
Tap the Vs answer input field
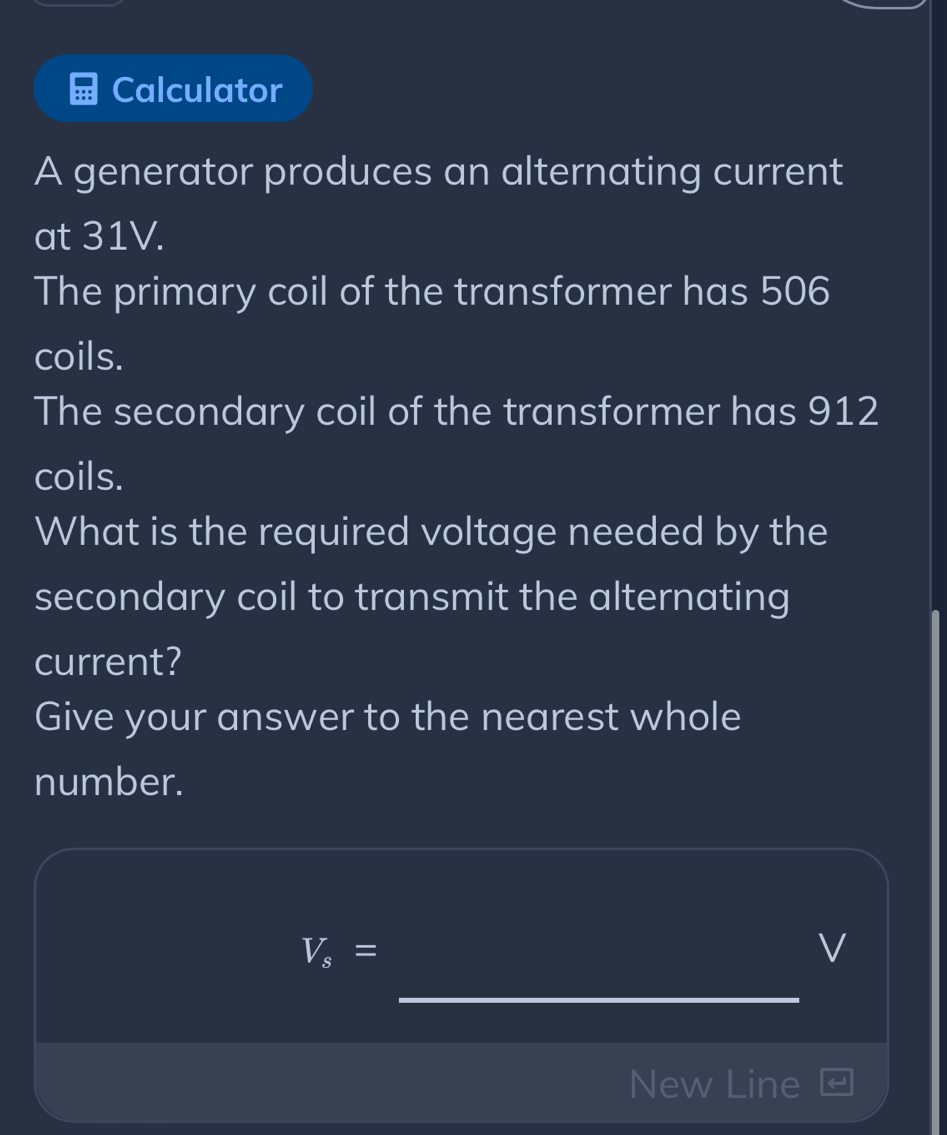point(598,958)
